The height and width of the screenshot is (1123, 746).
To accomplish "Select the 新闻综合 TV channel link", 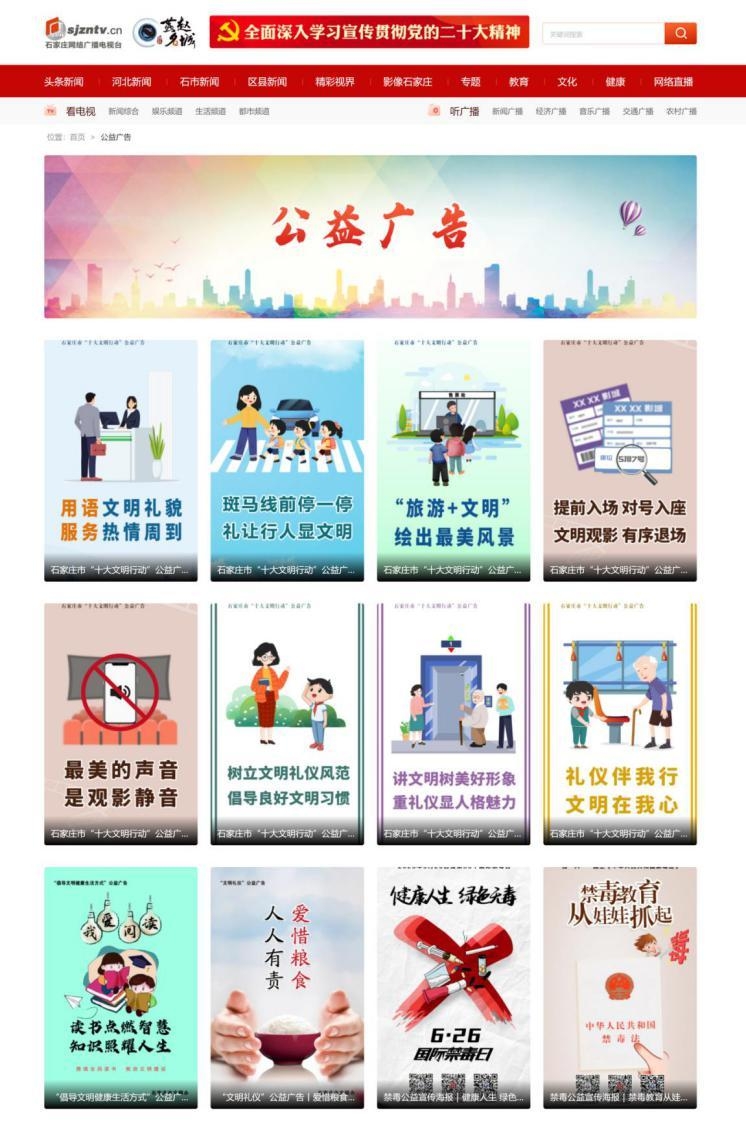I will 124,111.
